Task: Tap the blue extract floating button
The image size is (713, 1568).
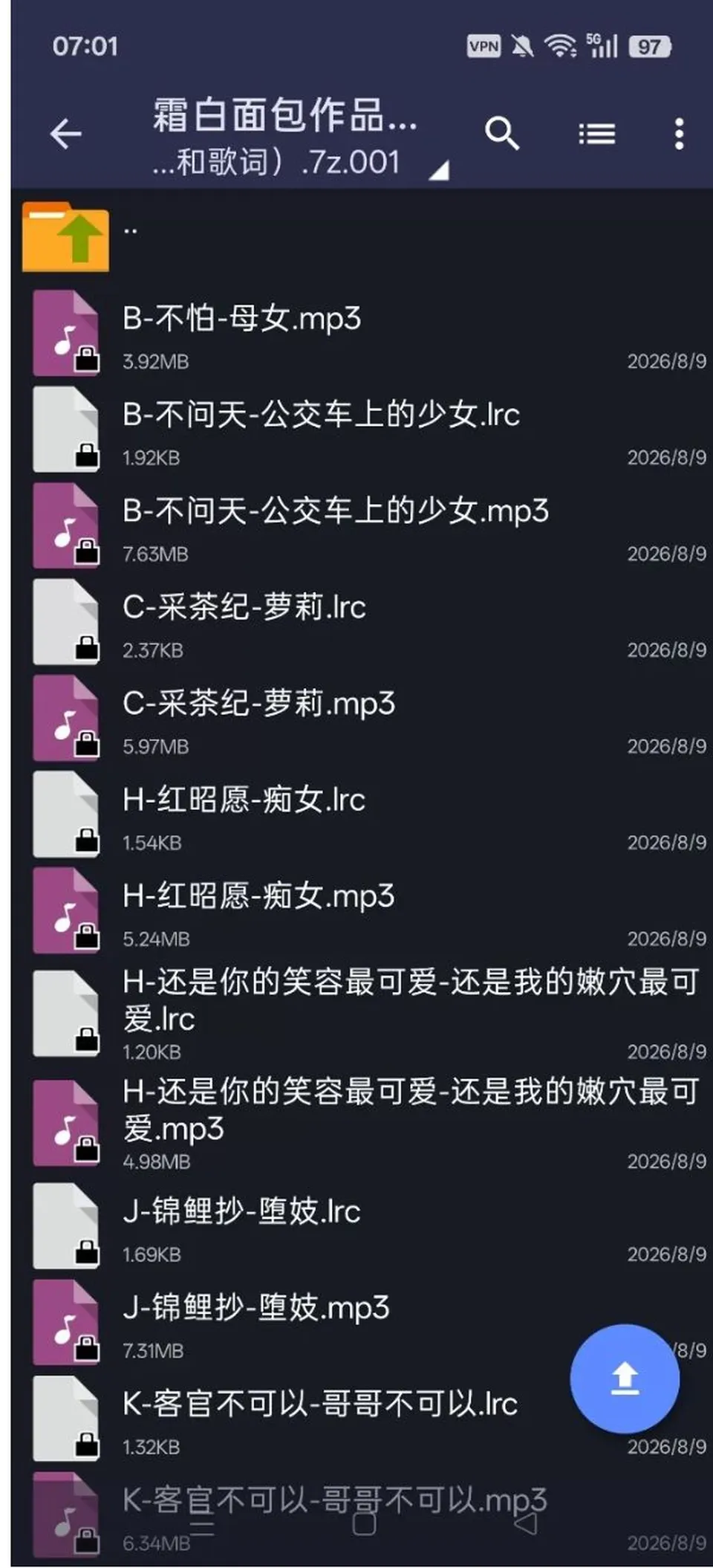Action: [625, 1379]
